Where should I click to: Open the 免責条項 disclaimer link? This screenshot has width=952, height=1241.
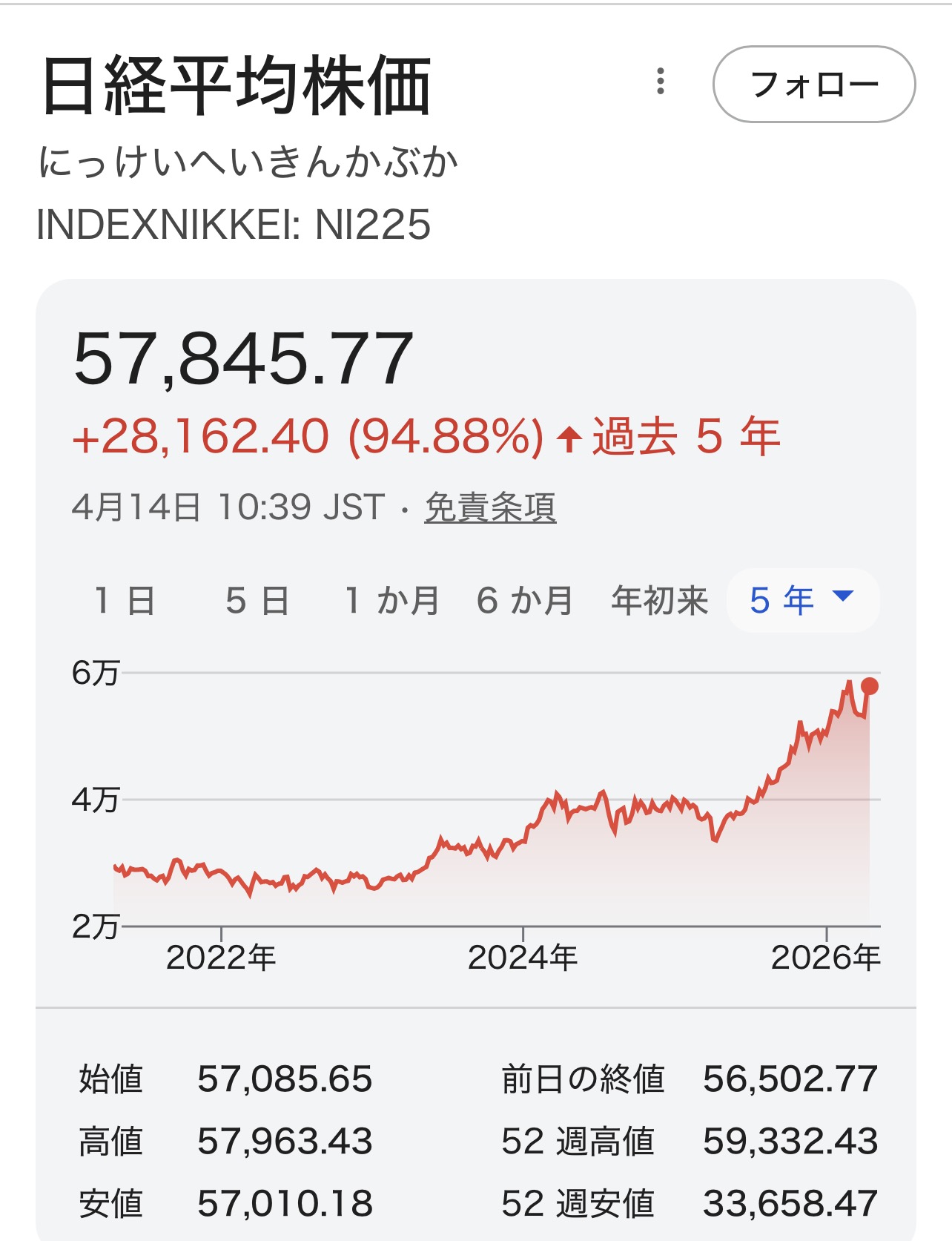click(490, 508)
